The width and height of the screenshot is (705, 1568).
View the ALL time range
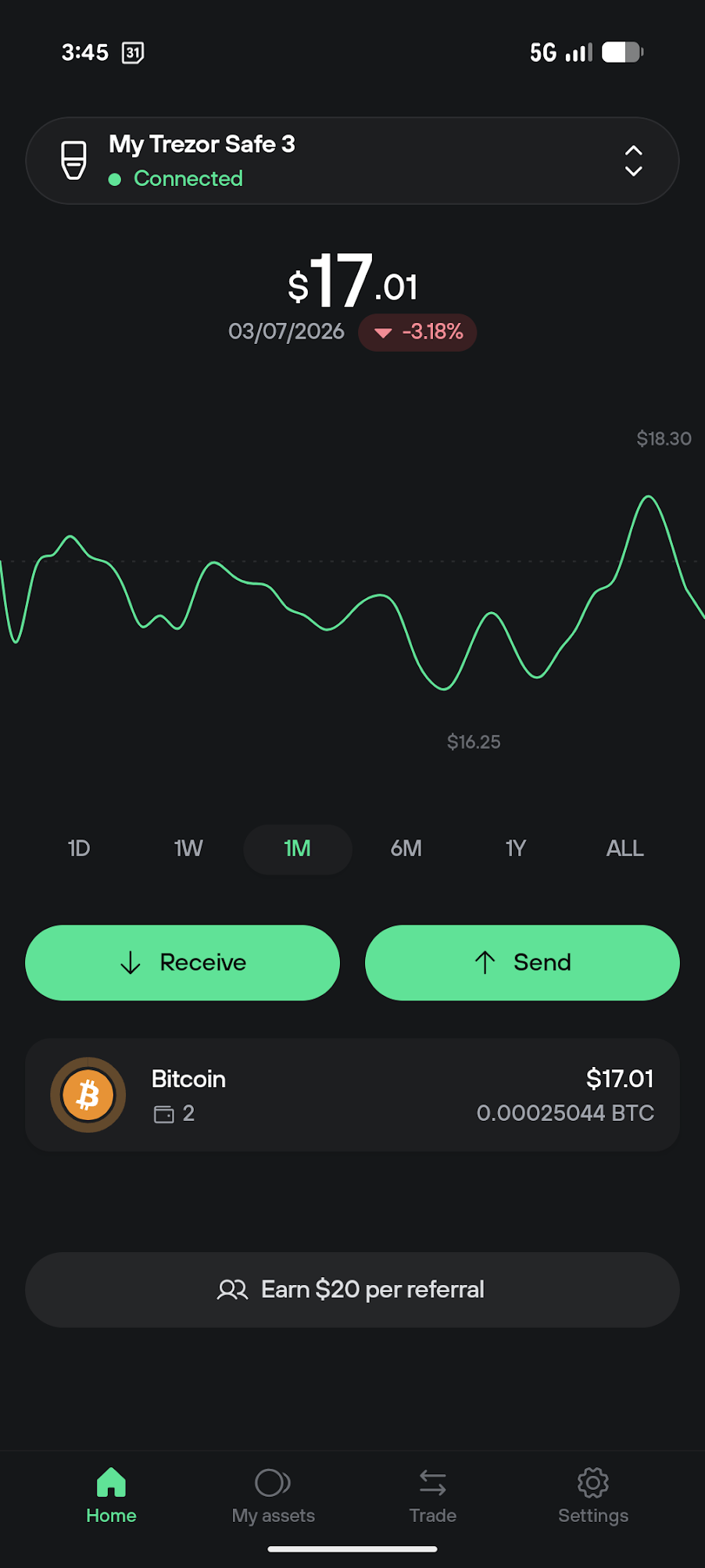(624, 848)
